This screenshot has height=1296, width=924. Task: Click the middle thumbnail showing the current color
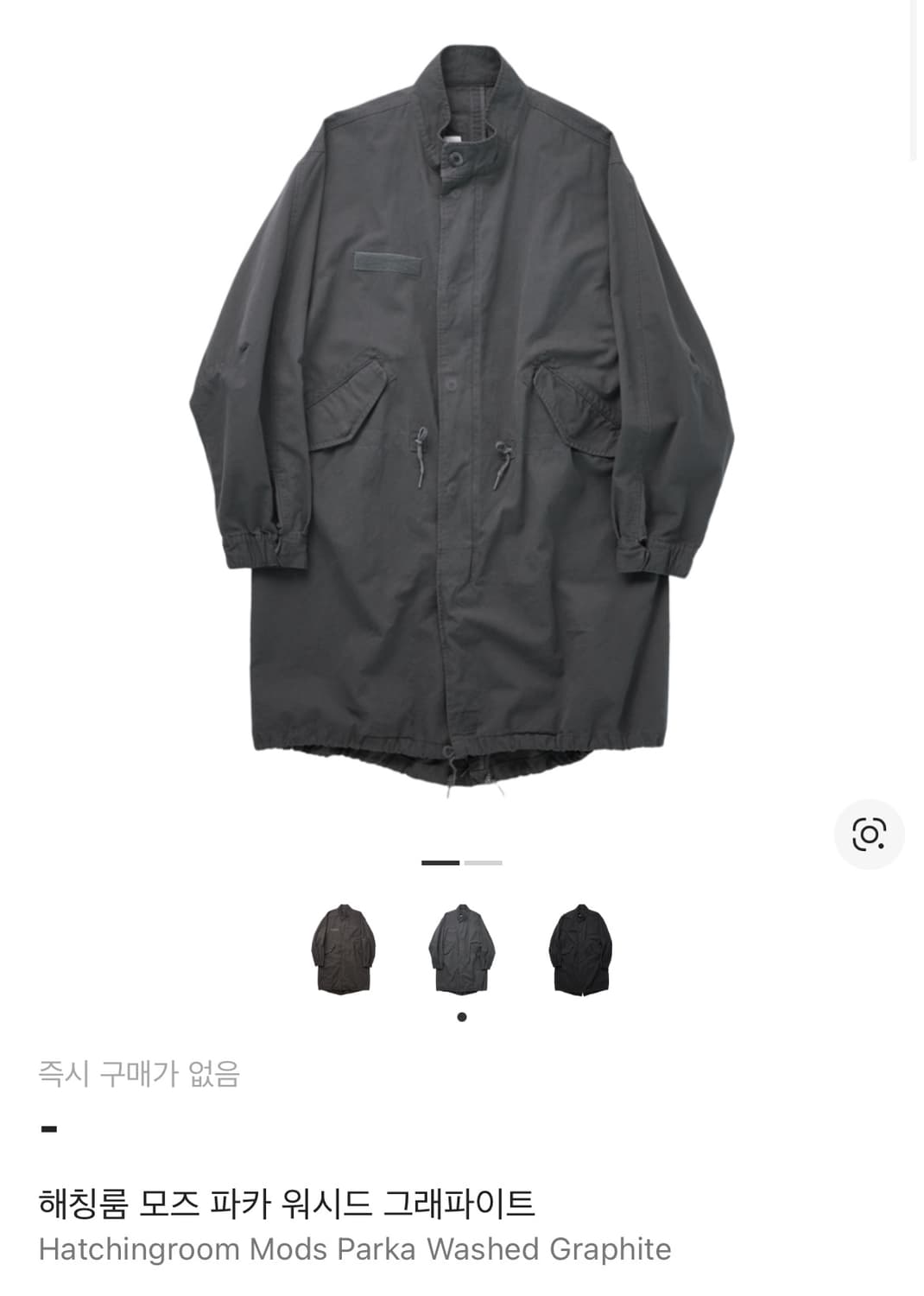pos(461,950)
